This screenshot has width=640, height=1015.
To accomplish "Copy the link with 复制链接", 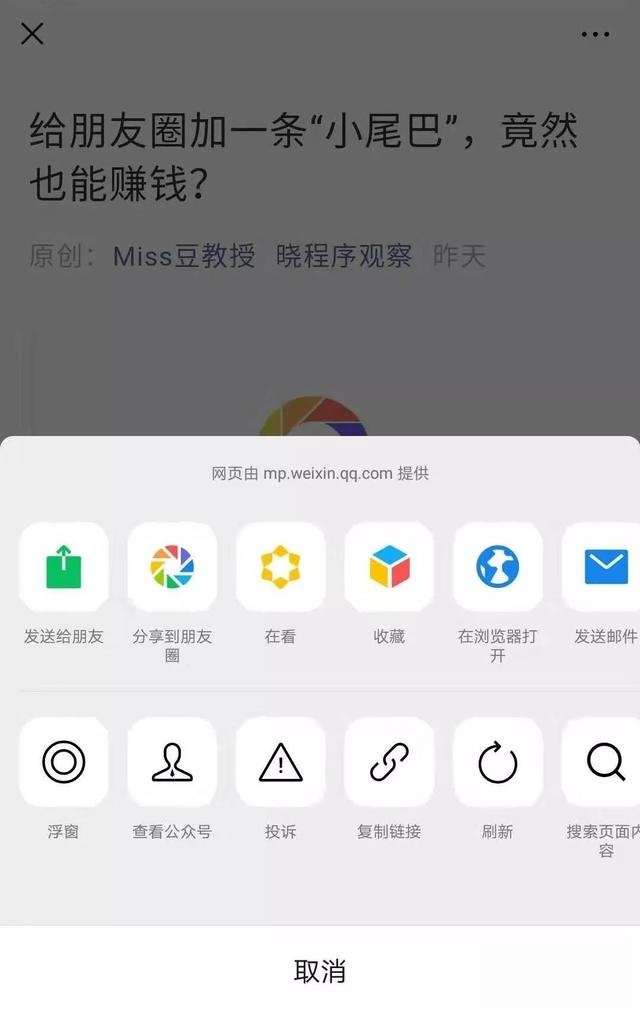I will [389, 763].
